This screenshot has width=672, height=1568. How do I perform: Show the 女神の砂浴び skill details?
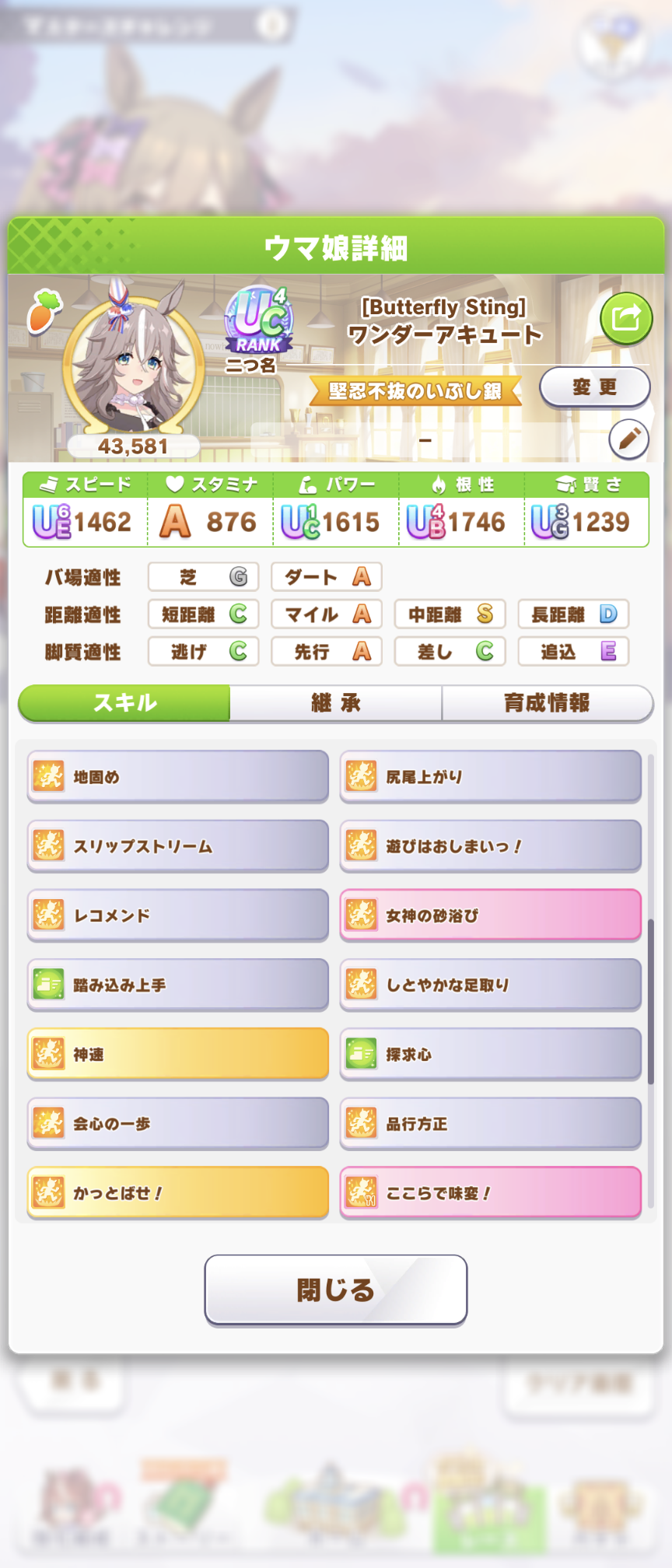[x=491, y=915]
